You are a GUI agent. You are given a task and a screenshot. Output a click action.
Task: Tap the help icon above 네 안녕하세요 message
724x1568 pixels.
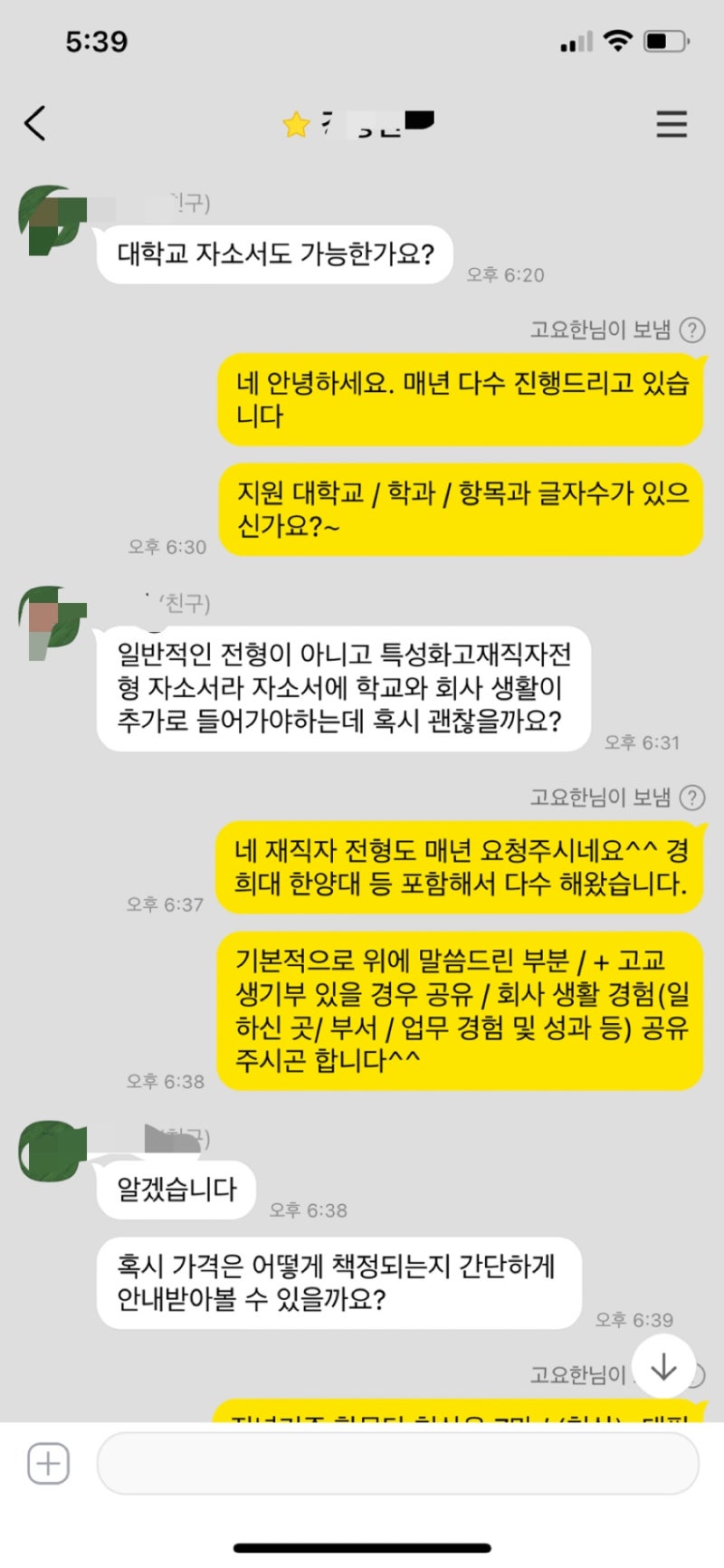(692, 330)
